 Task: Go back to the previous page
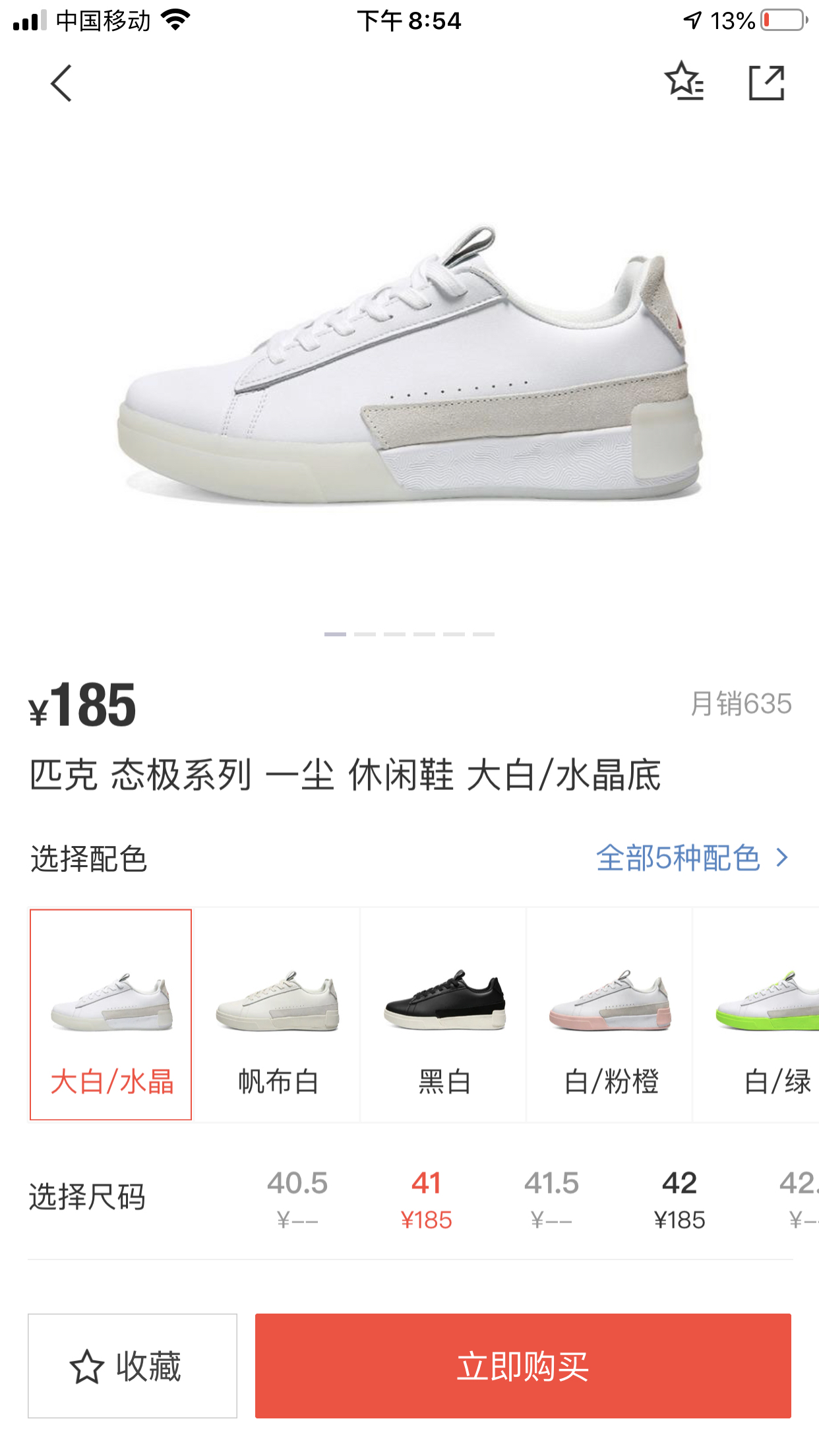pyautogui.click(x=61, y=84)
